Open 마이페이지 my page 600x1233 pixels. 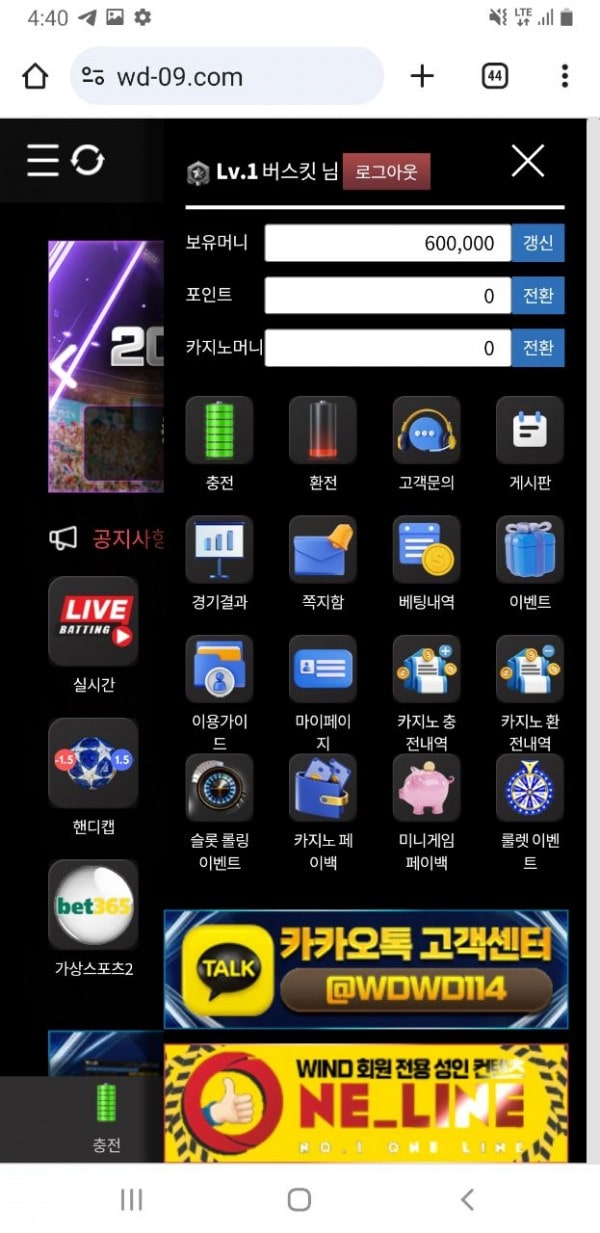[x=322, y=669]
